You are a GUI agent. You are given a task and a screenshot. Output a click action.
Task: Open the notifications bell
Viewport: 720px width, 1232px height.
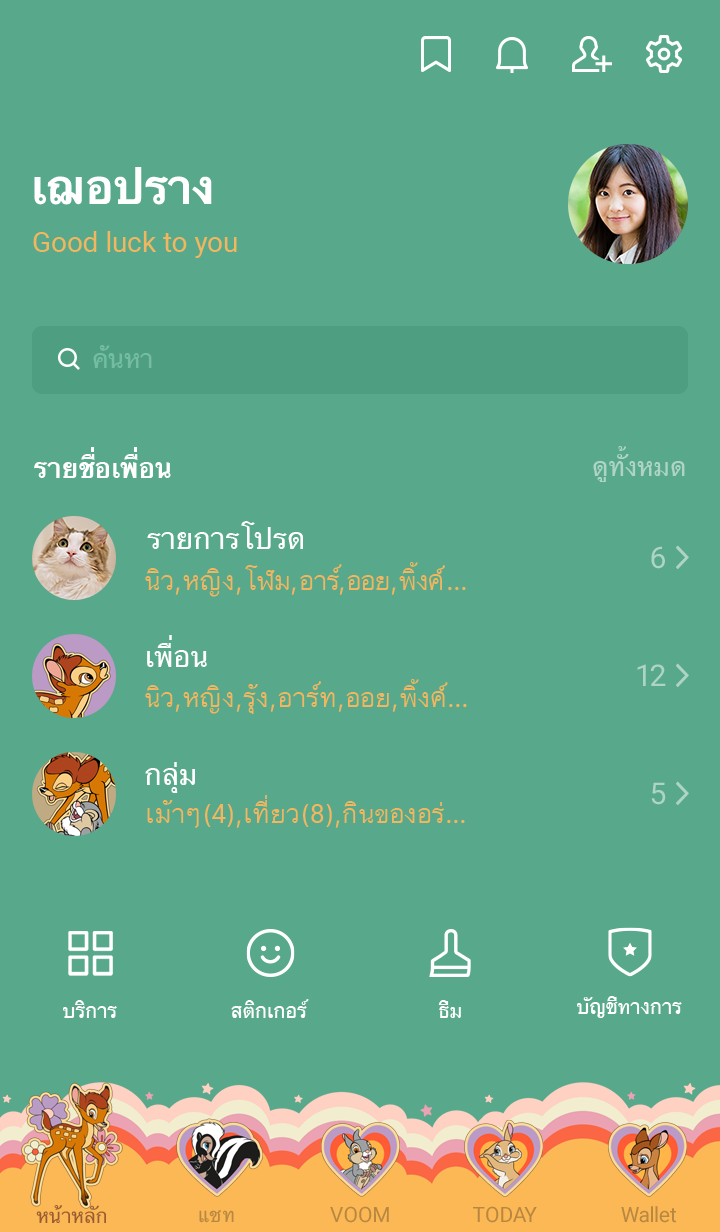click(512, 55)
